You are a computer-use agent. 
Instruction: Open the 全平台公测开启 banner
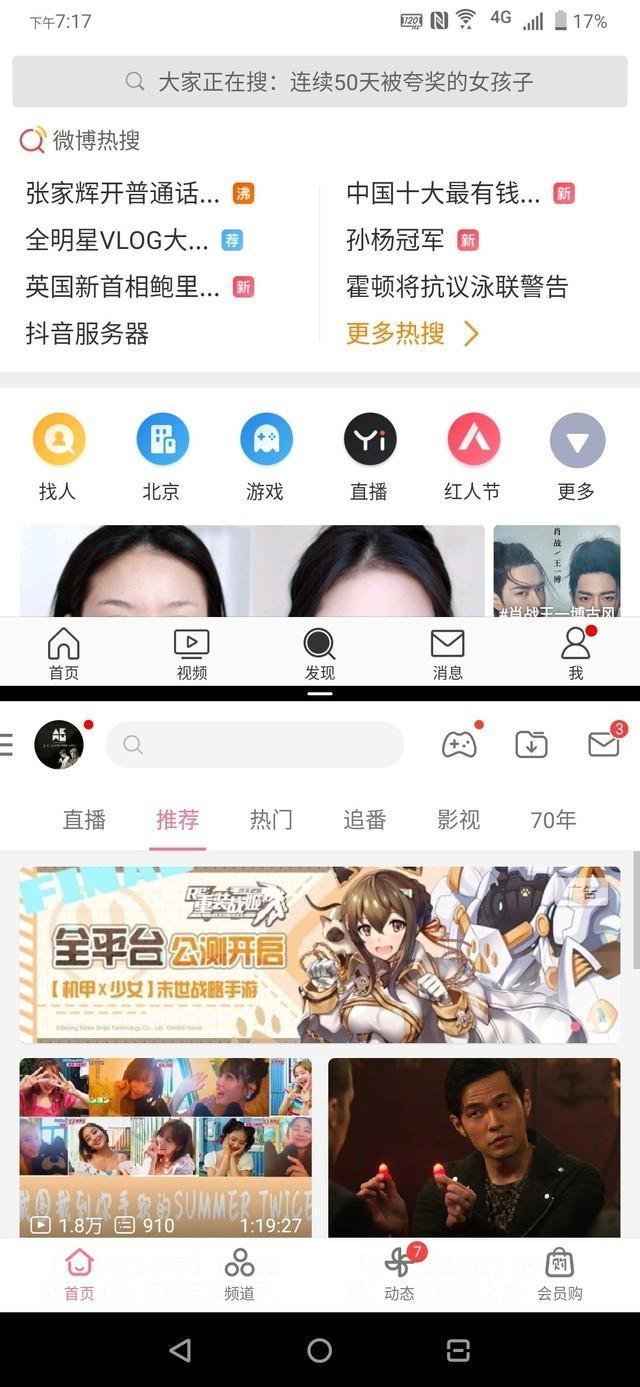tap(320, 955)
